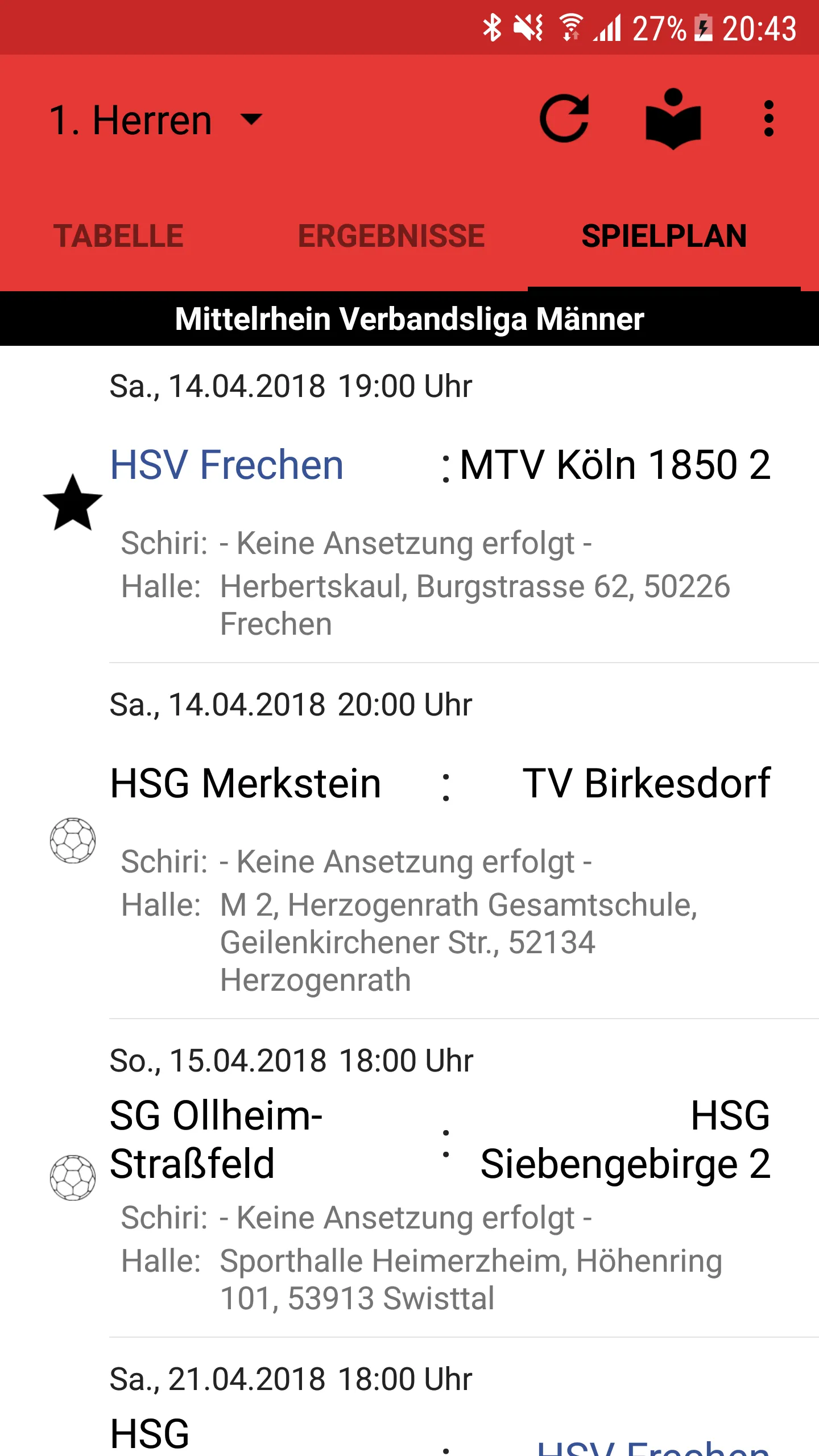Screen dimensions: 819x1456
Task: Switch to the ERGEBNISSE tab
Action: [x=391, y=234]
